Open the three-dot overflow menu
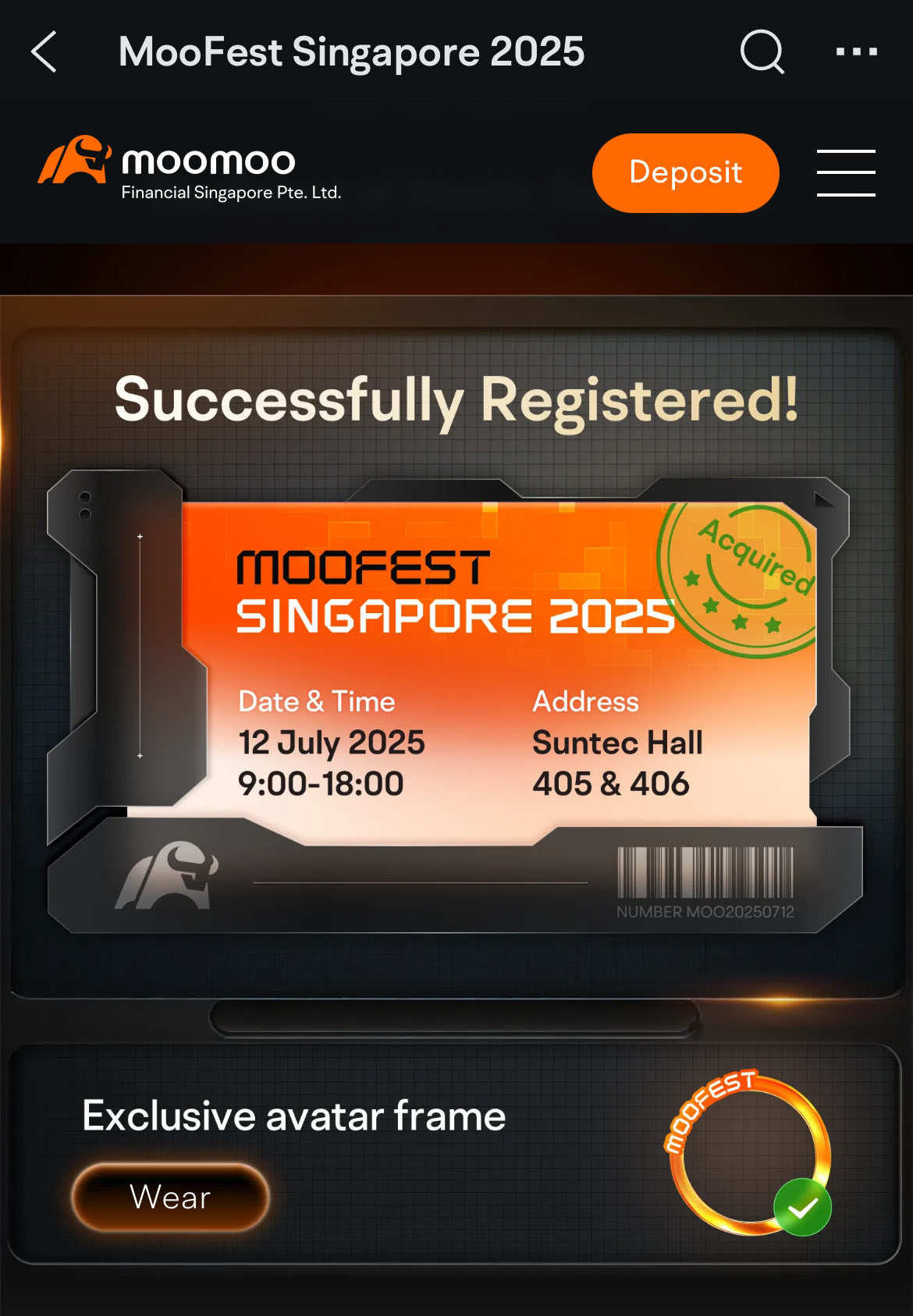Viewport: 913px width, 1316px height. (x=856, y=52)
